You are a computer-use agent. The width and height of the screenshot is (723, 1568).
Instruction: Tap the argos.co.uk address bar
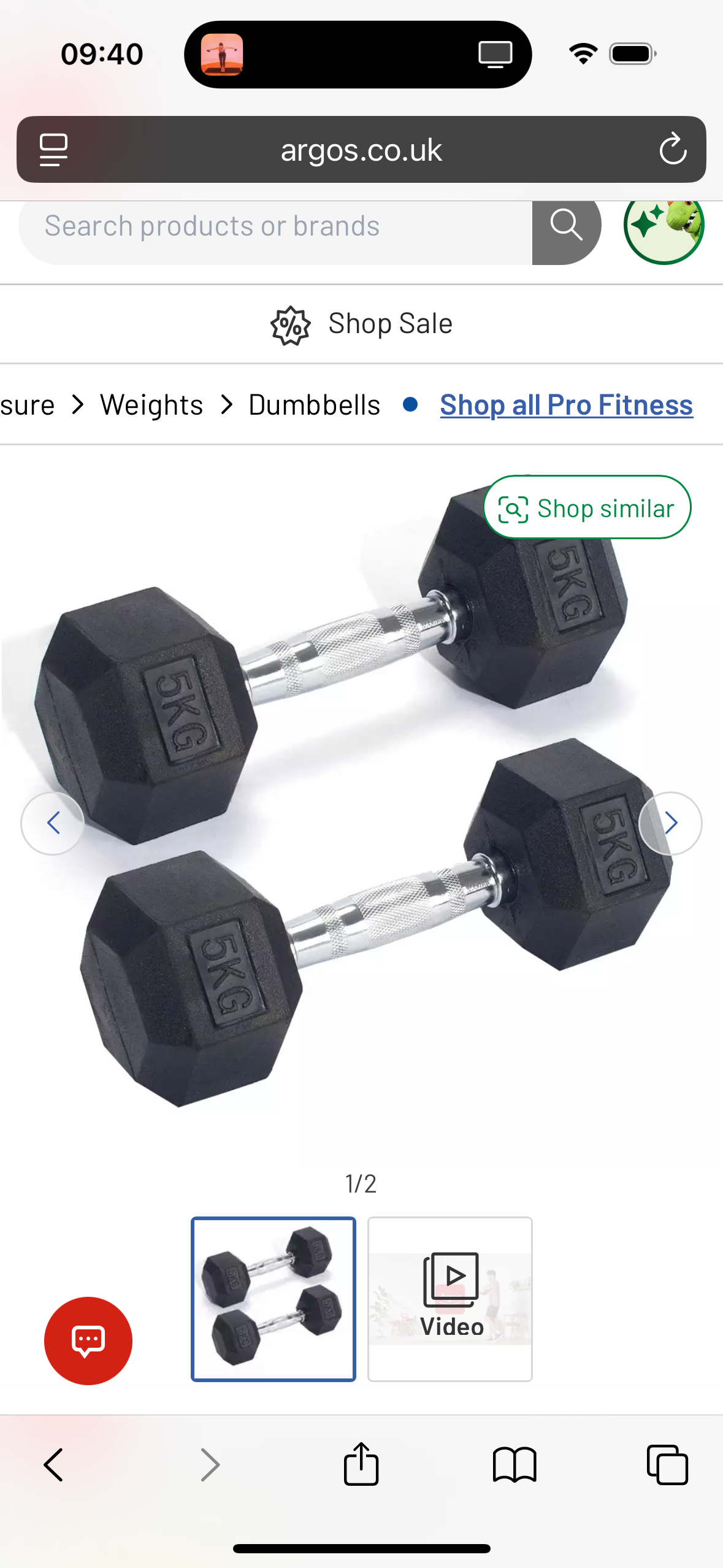pos(361,150)
